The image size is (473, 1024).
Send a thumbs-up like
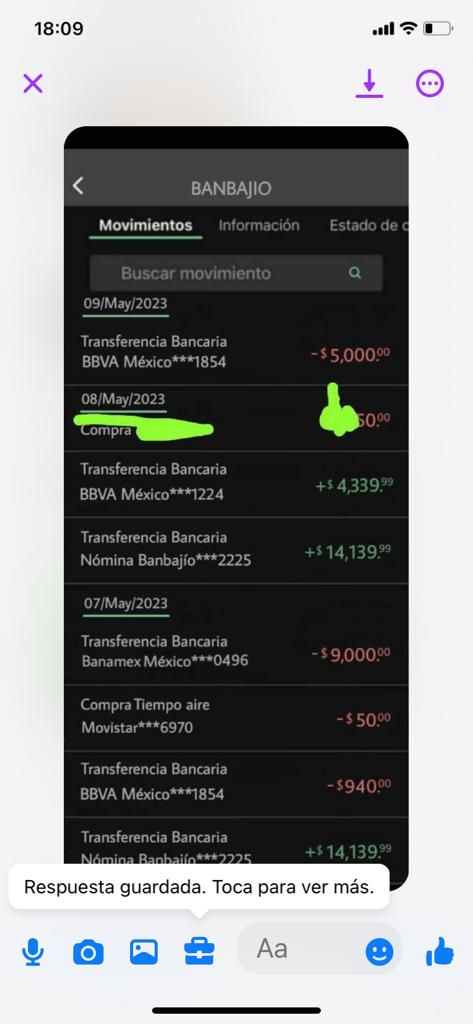pos(440,952)
